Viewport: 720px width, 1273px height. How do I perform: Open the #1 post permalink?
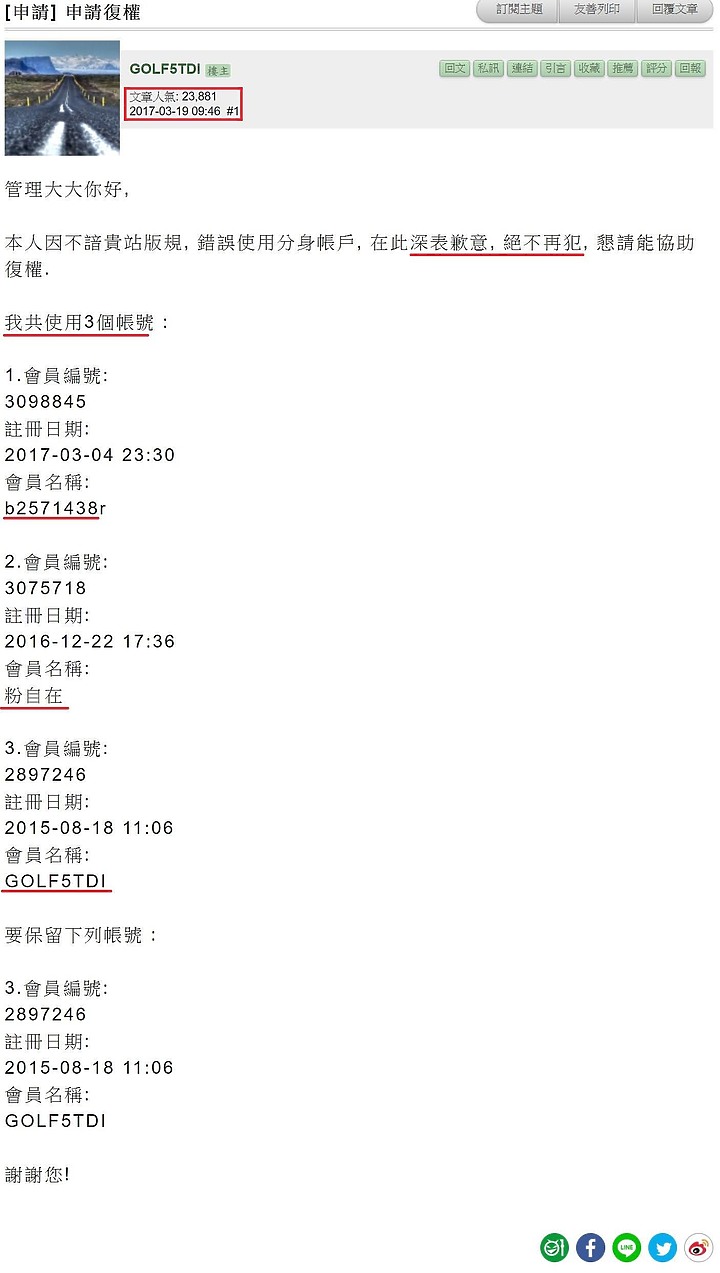232,111
